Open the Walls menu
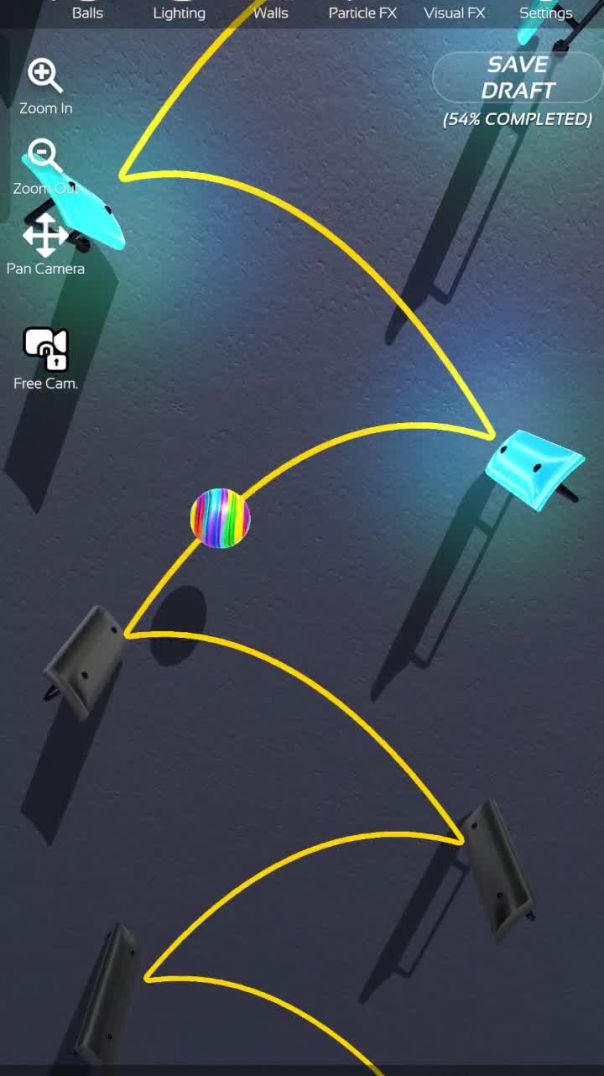 pos(270,12)
